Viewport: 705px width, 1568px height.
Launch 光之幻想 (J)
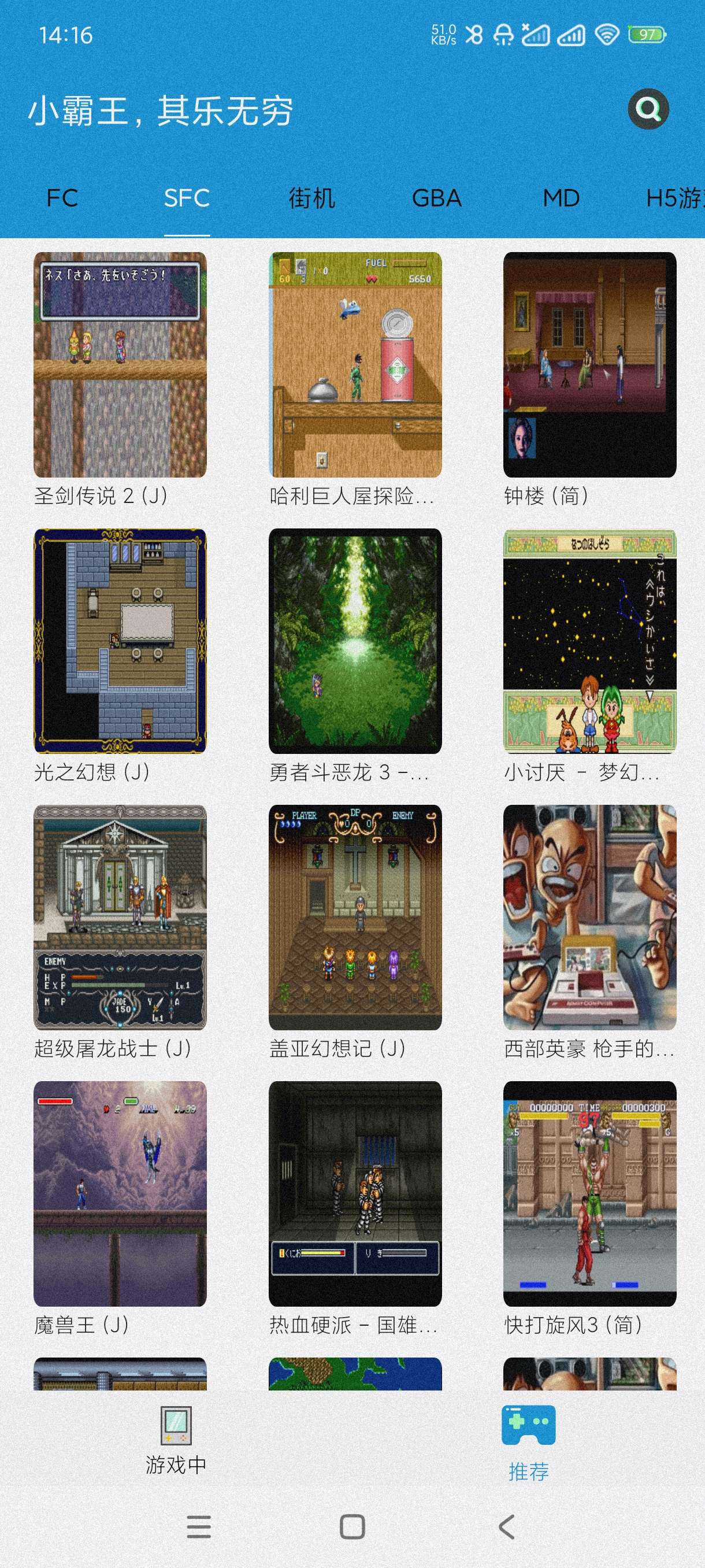[x=120, y=641]
